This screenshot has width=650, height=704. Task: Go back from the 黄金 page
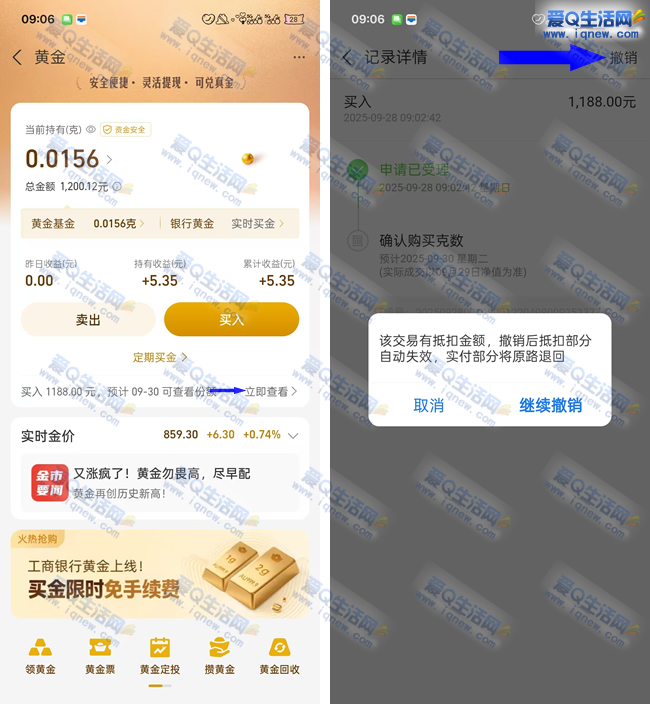point(17,58)
